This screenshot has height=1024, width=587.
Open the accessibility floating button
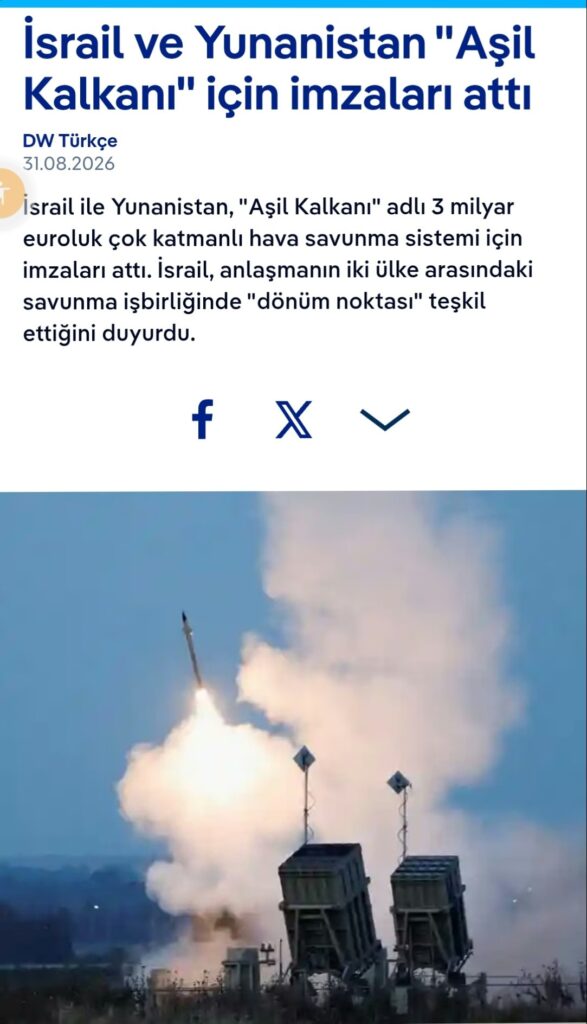coord(7,193)
